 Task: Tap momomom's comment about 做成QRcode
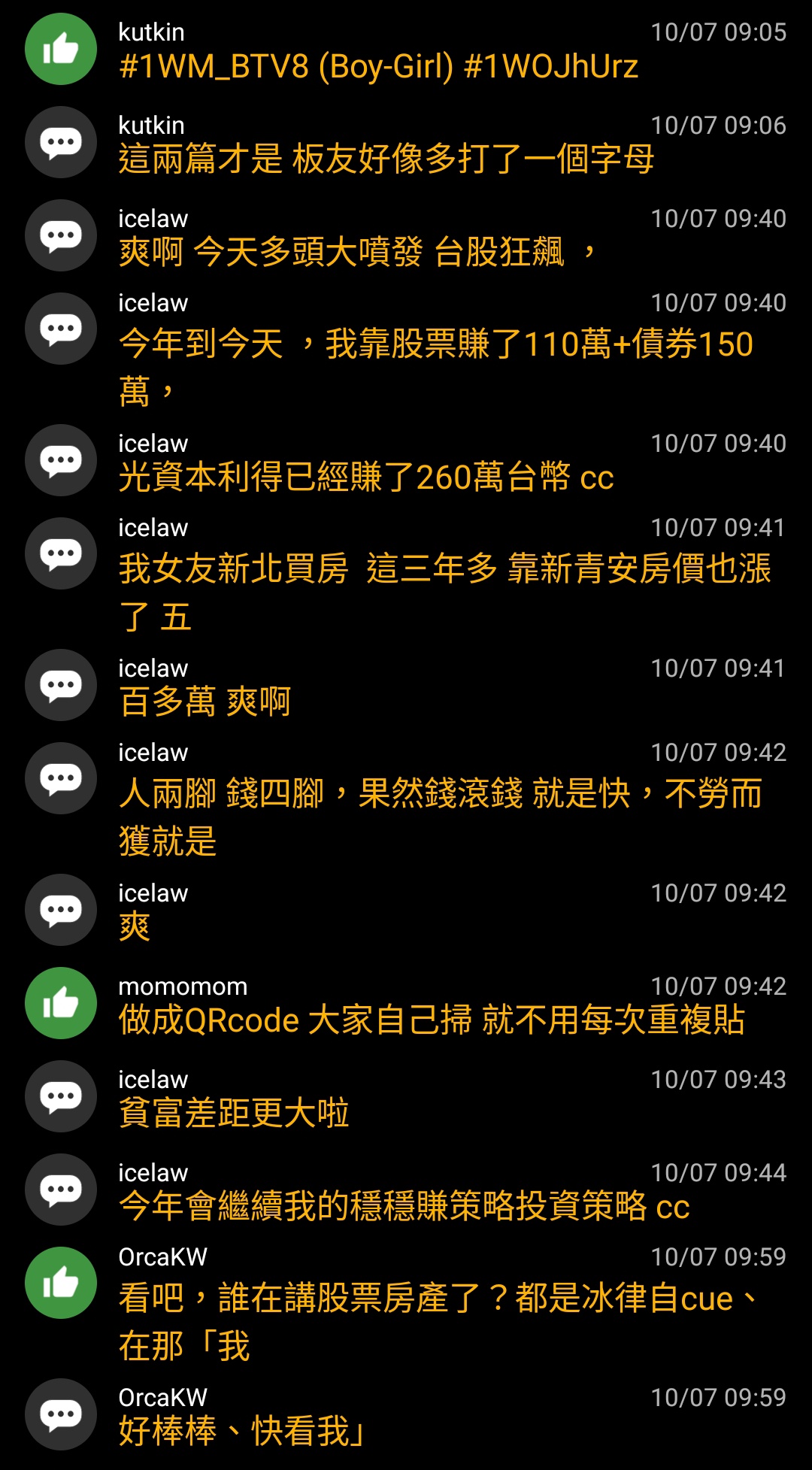click(406, 1004)
